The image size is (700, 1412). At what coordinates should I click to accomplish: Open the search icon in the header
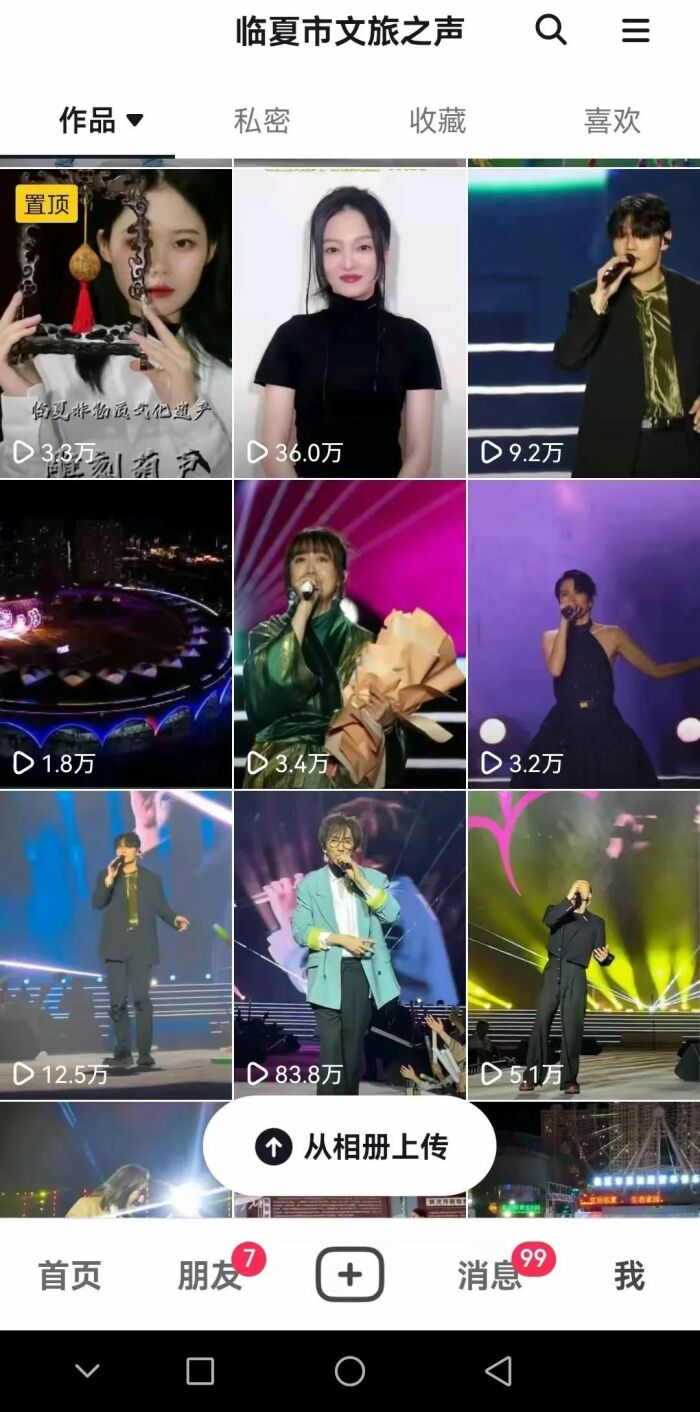551,30
